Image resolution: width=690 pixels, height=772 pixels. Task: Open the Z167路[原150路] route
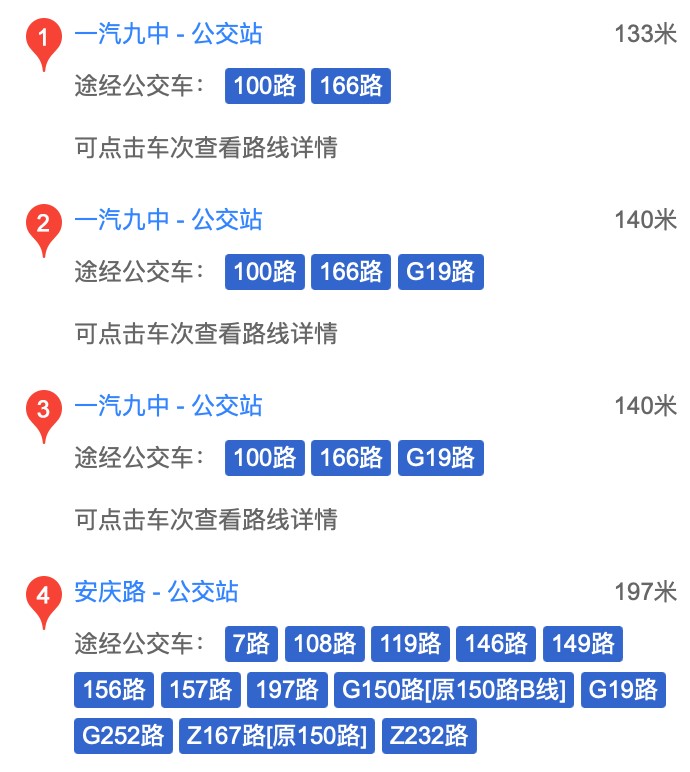coord(278,737)
